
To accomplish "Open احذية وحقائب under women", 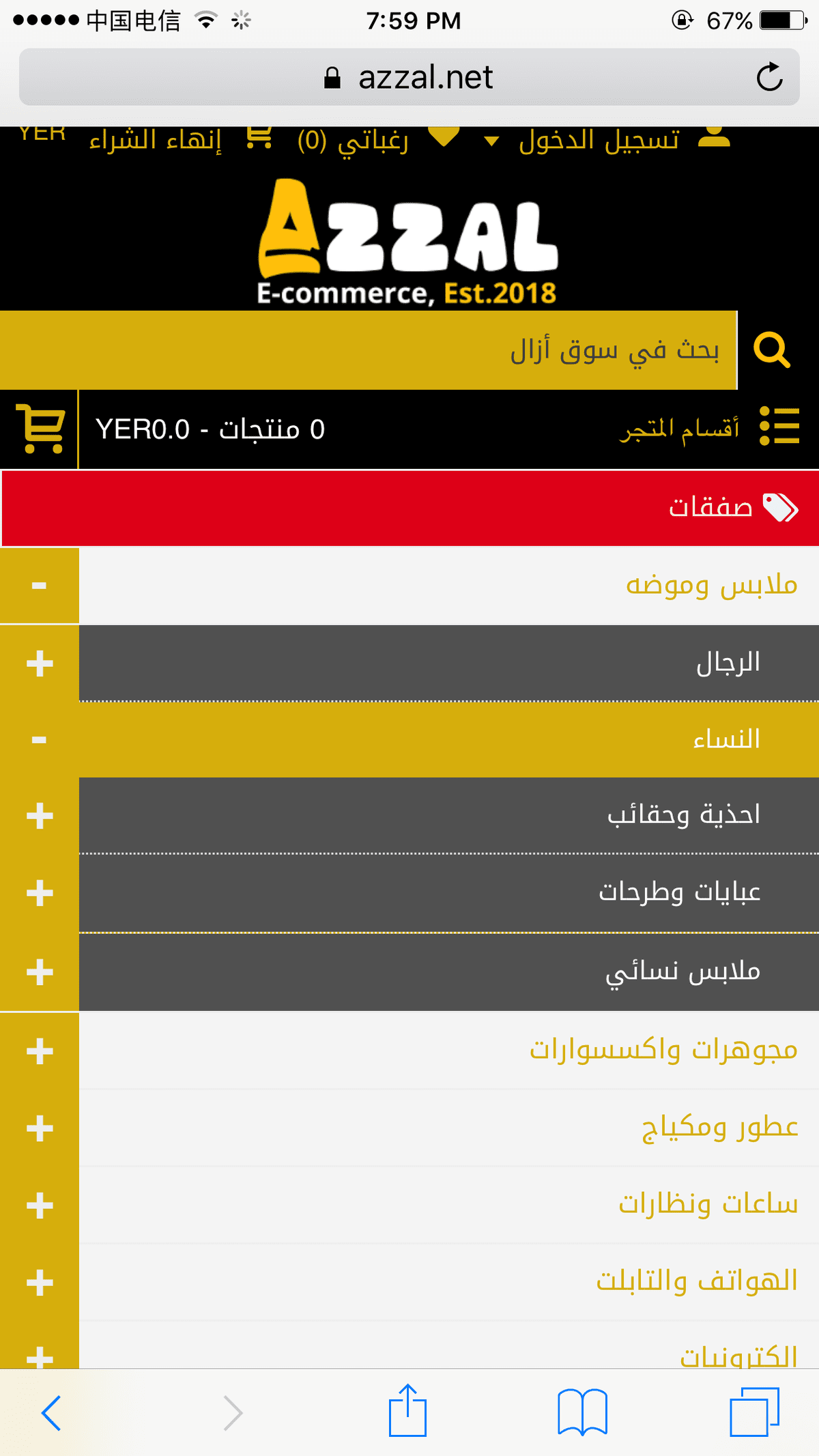I will coord(684,815).
